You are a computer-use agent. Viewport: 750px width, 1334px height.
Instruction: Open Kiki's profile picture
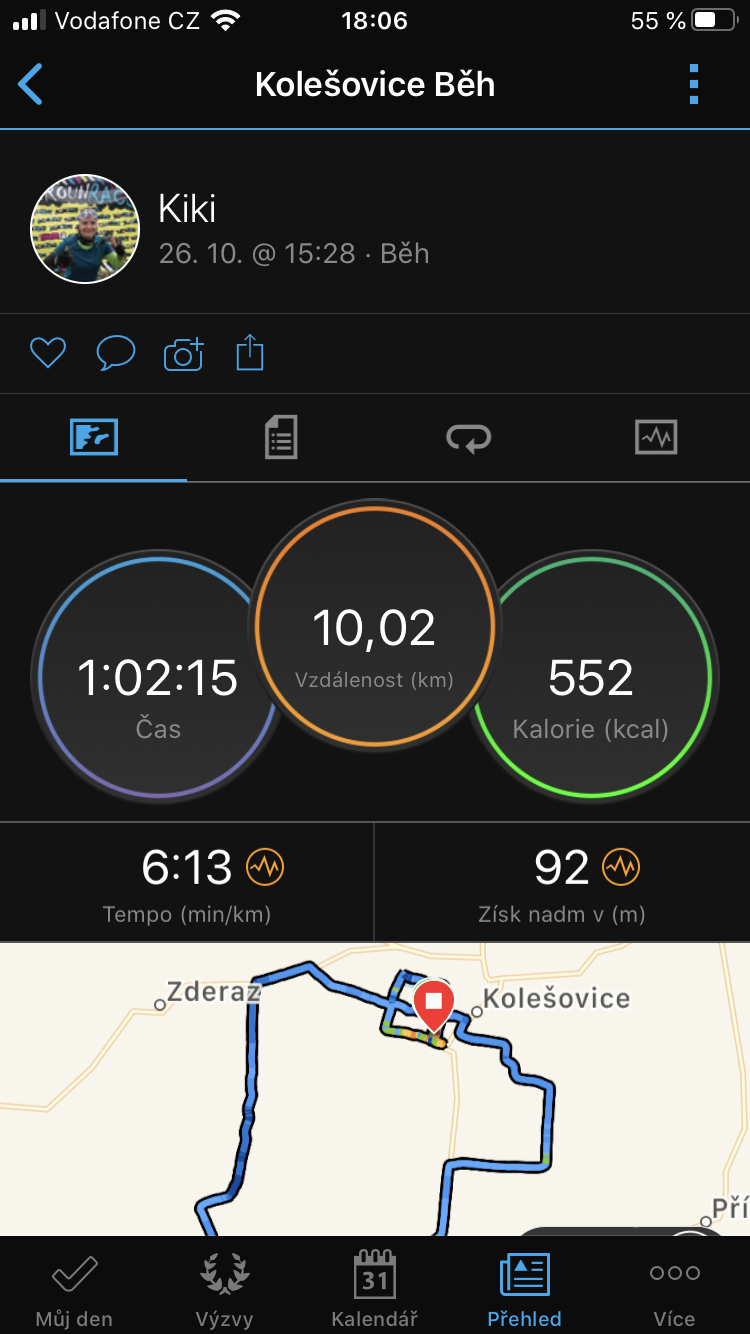click(x=84, y=229)
